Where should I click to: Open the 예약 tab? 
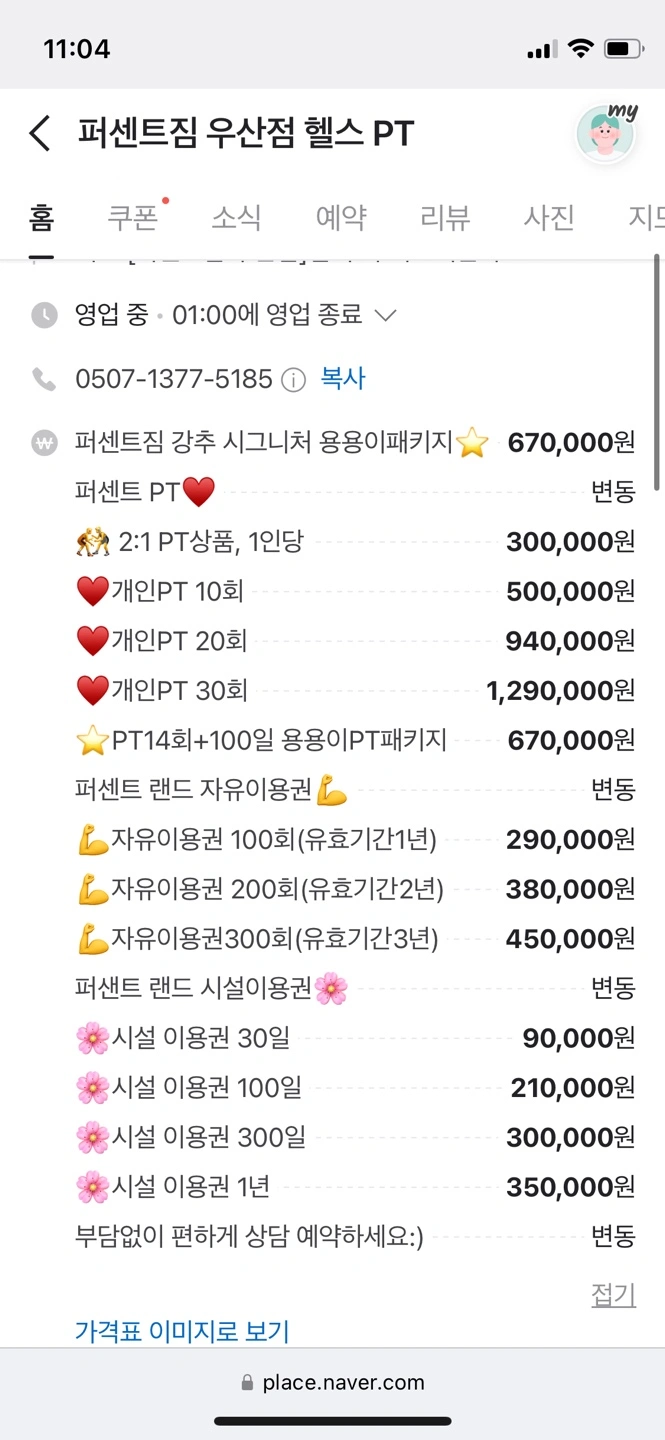(x=341, y=217)
